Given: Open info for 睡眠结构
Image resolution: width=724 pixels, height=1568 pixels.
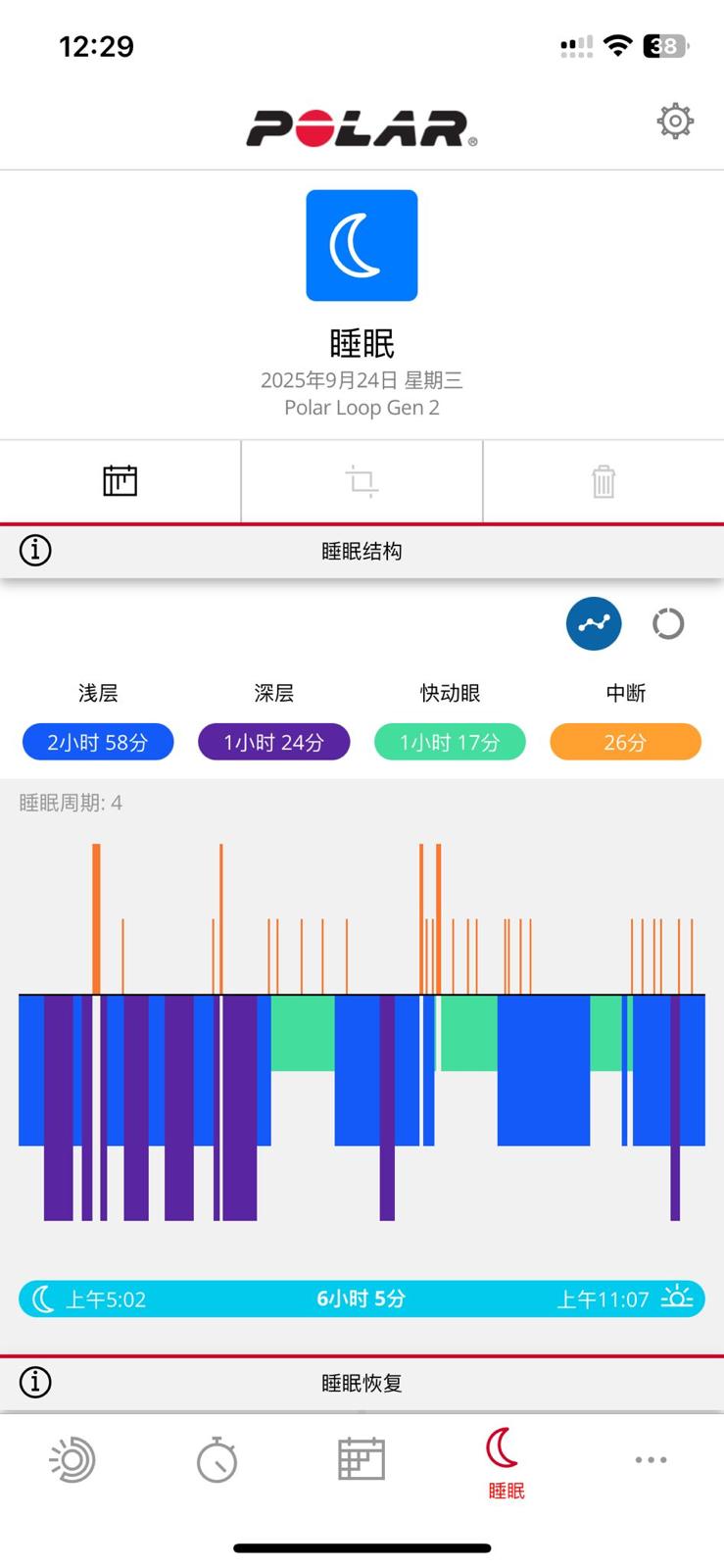Looking at the screenshot, I should click(x=35, y=551).
